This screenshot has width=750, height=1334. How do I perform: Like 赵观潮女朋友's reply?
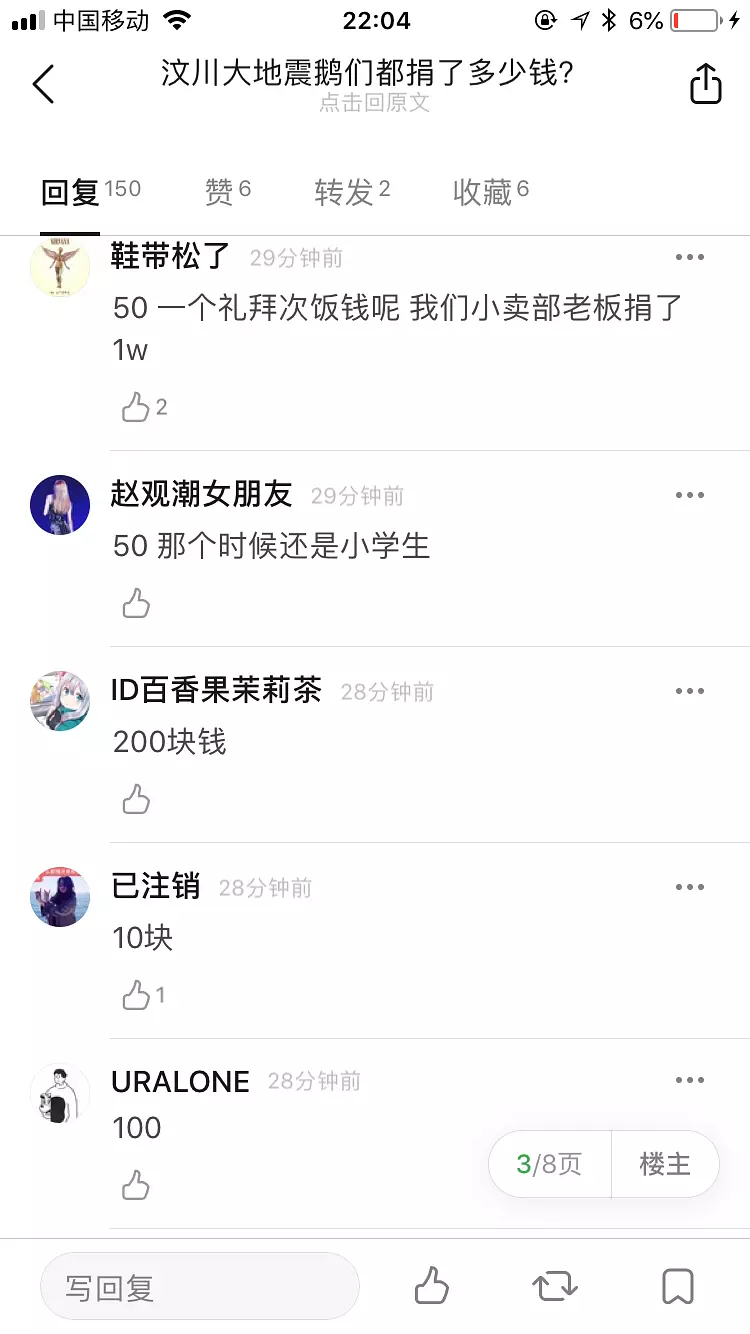click(136, 603)
